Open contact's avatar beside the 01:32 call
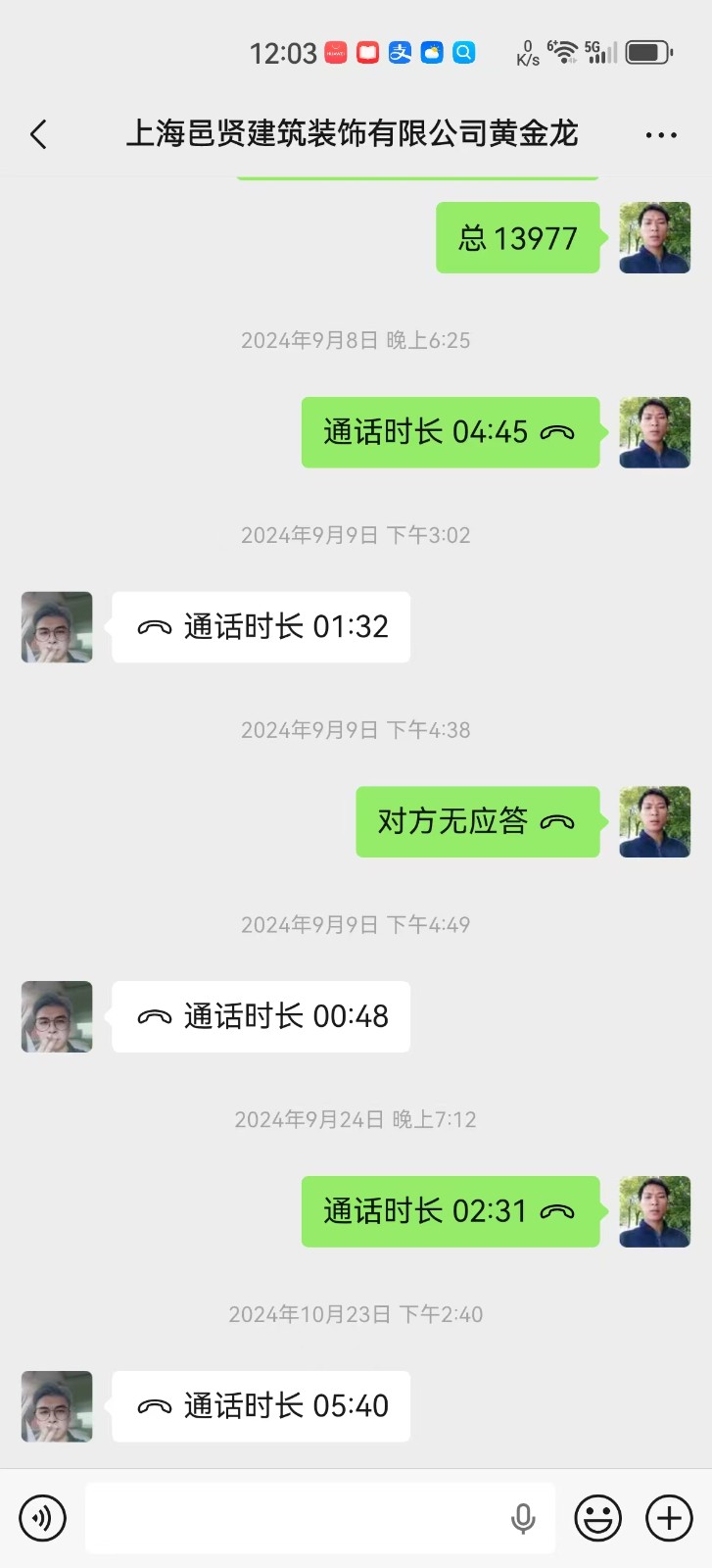 coord(57,627)
